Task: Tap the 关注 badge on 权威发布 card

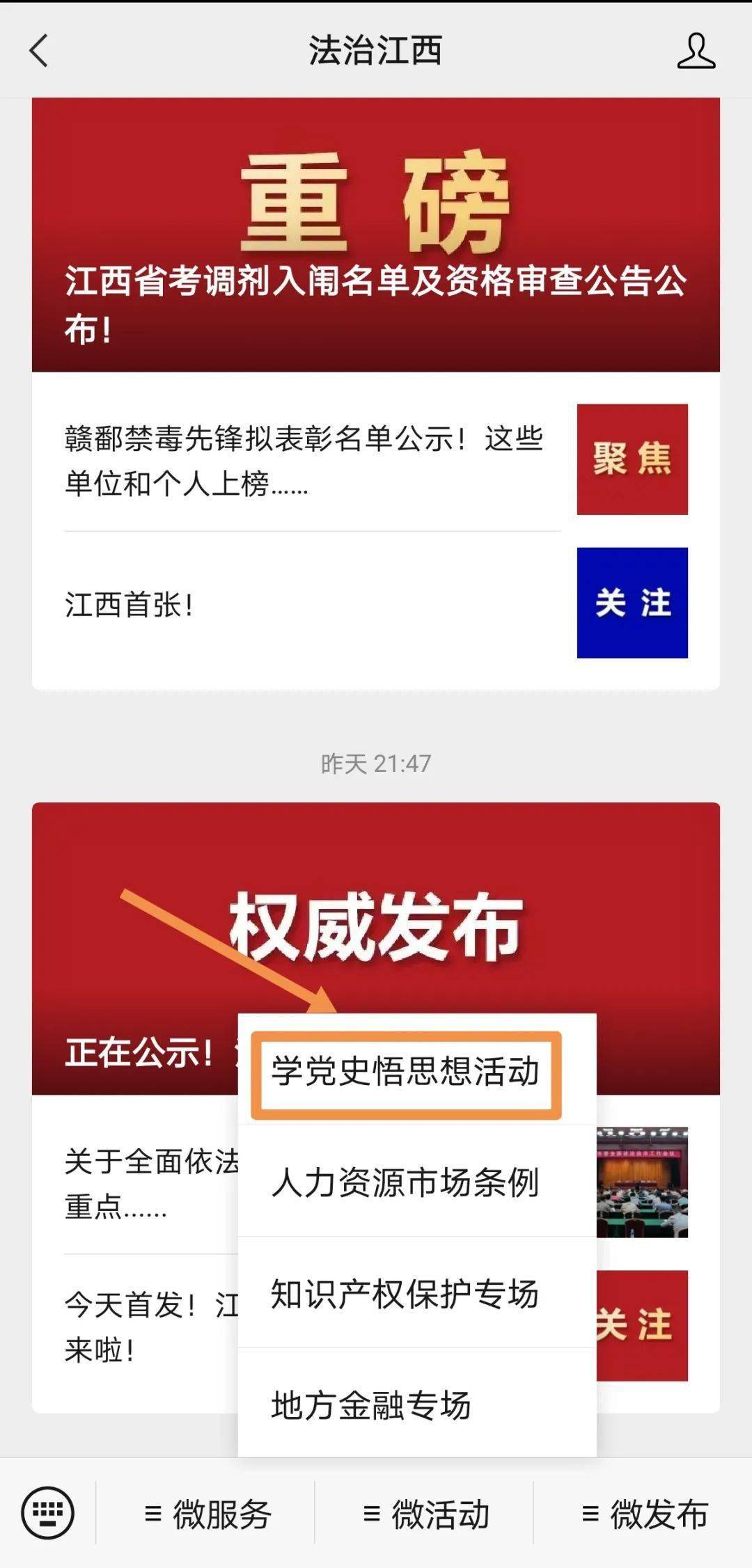Action: tap(641, 1326)
